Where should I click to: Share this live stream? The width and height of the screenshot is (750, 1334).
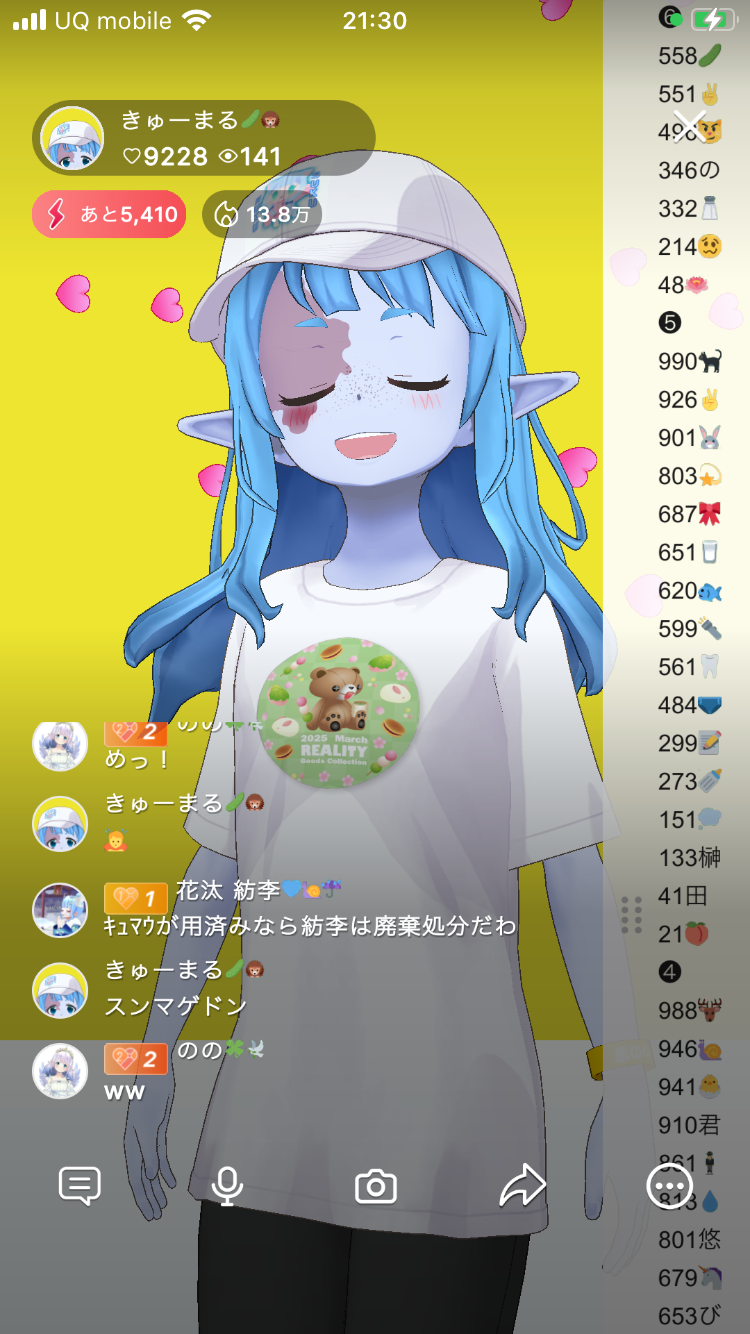tap(523, 1186)
